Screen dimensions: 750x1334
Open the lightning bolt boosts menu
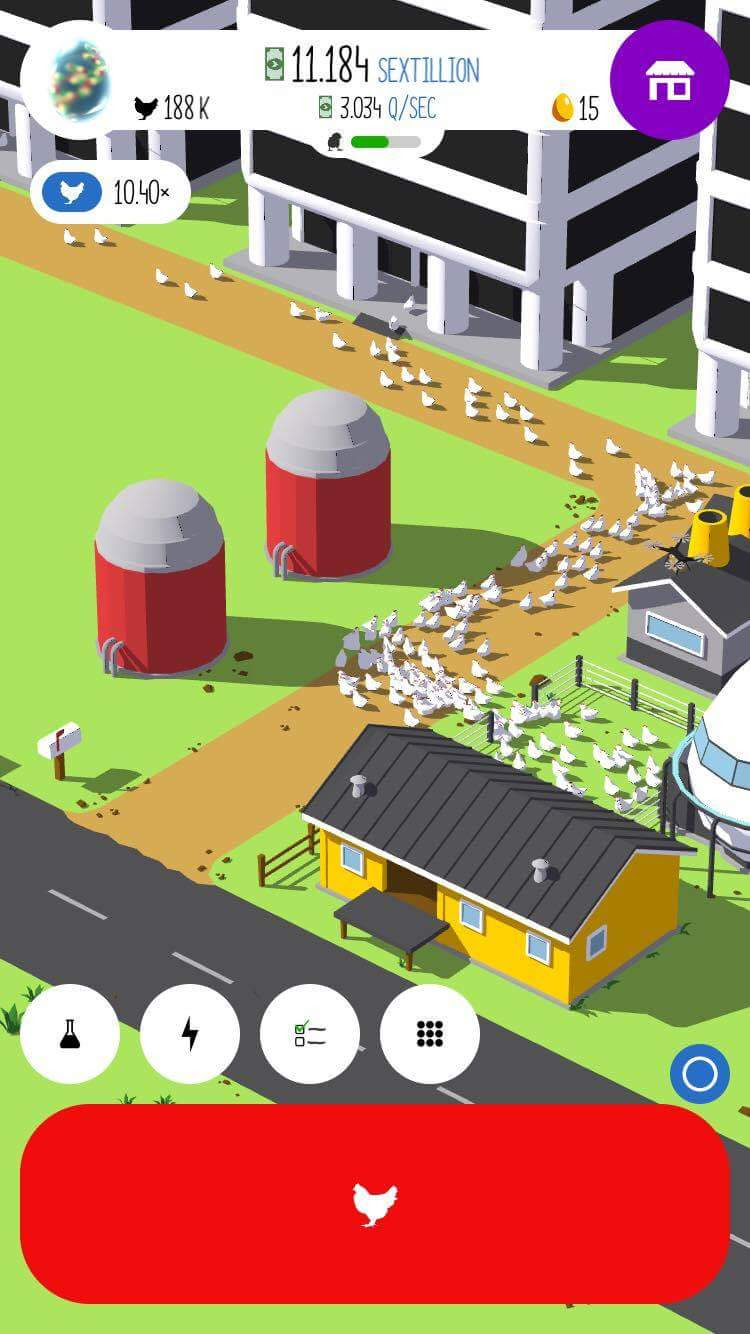[190, 1034]
